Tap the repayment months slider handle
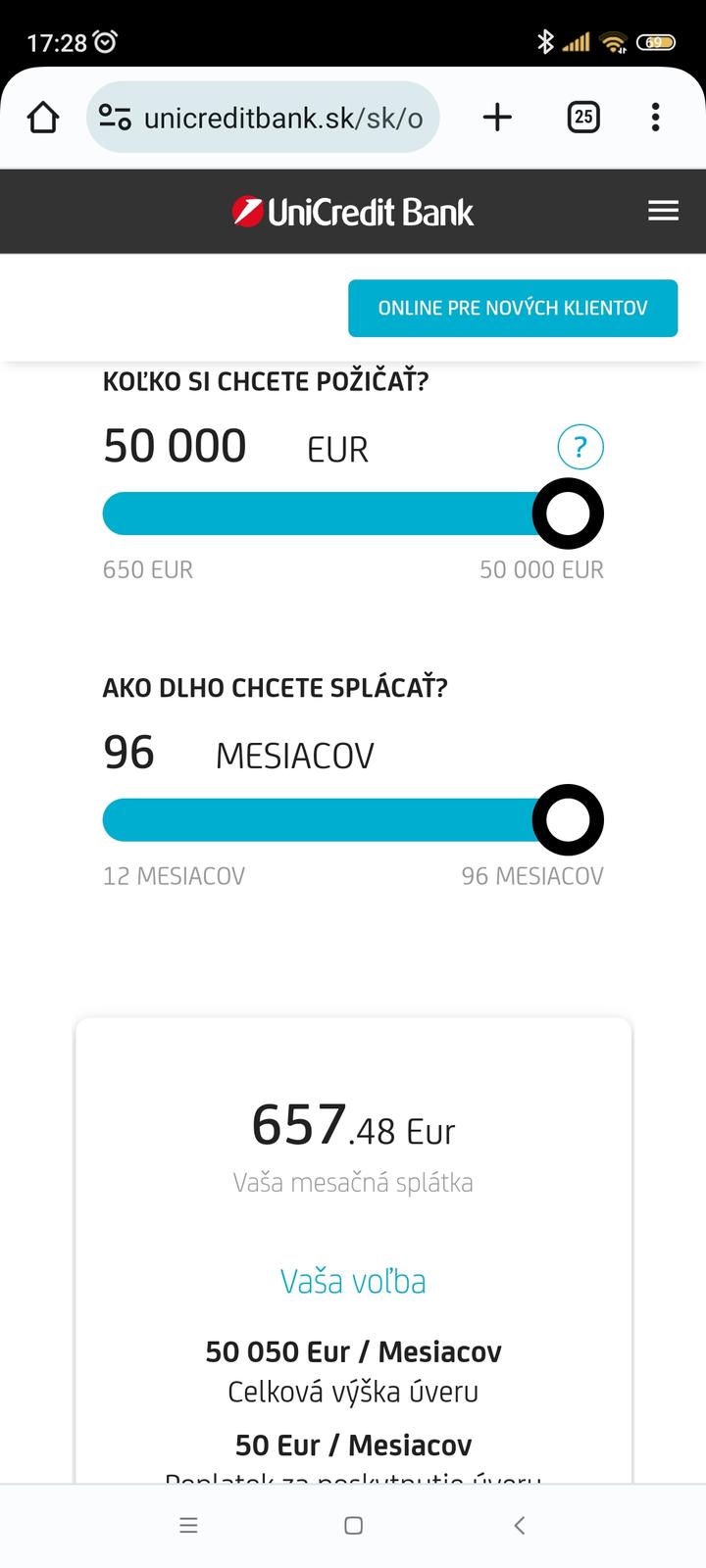This screenshot has width=706, height=1568. (568, 820)
